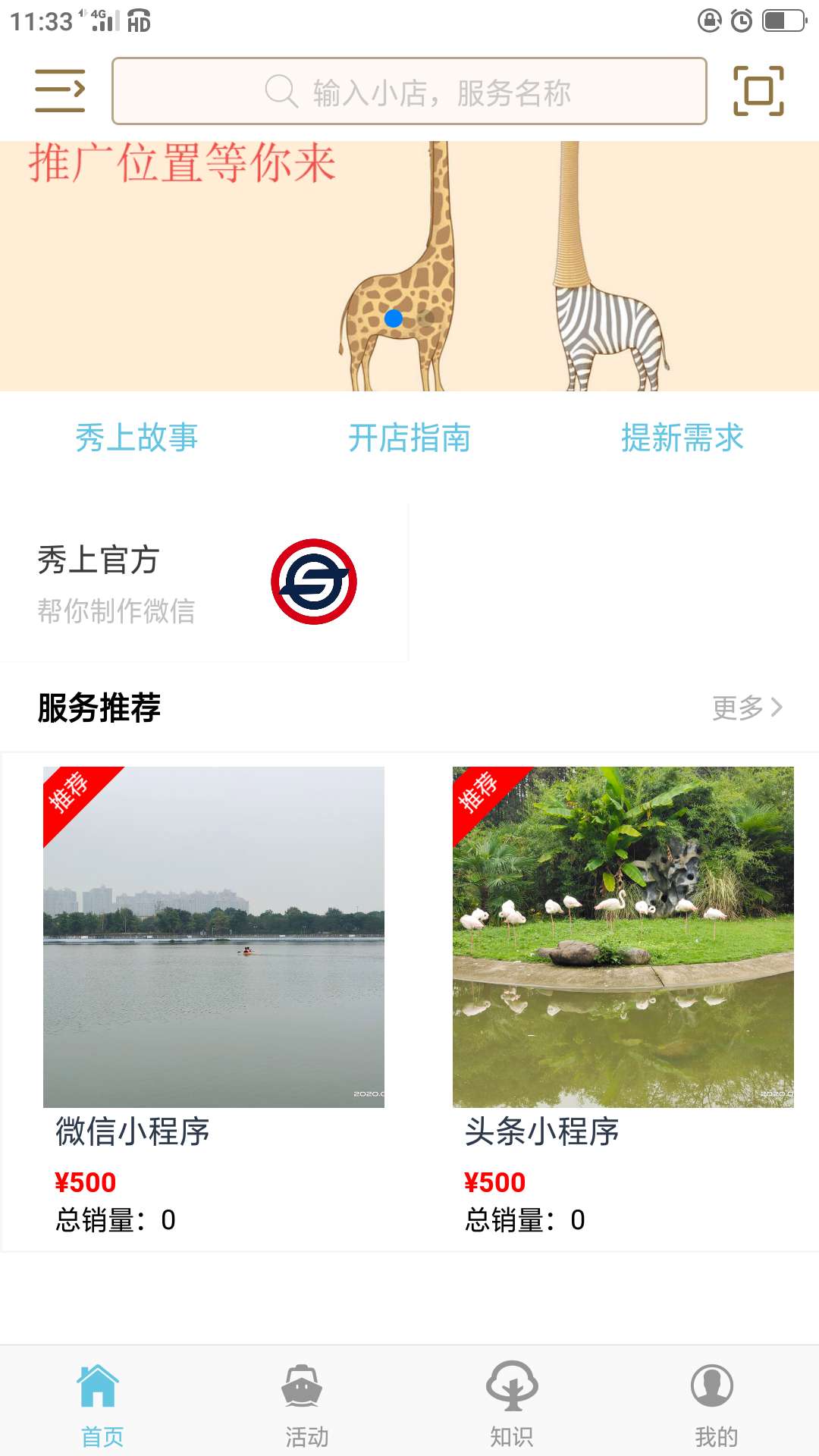Screen dimensions: 819x1456
Task: Click the magnifier icon in search bar
Action: [x=281, y=91]
